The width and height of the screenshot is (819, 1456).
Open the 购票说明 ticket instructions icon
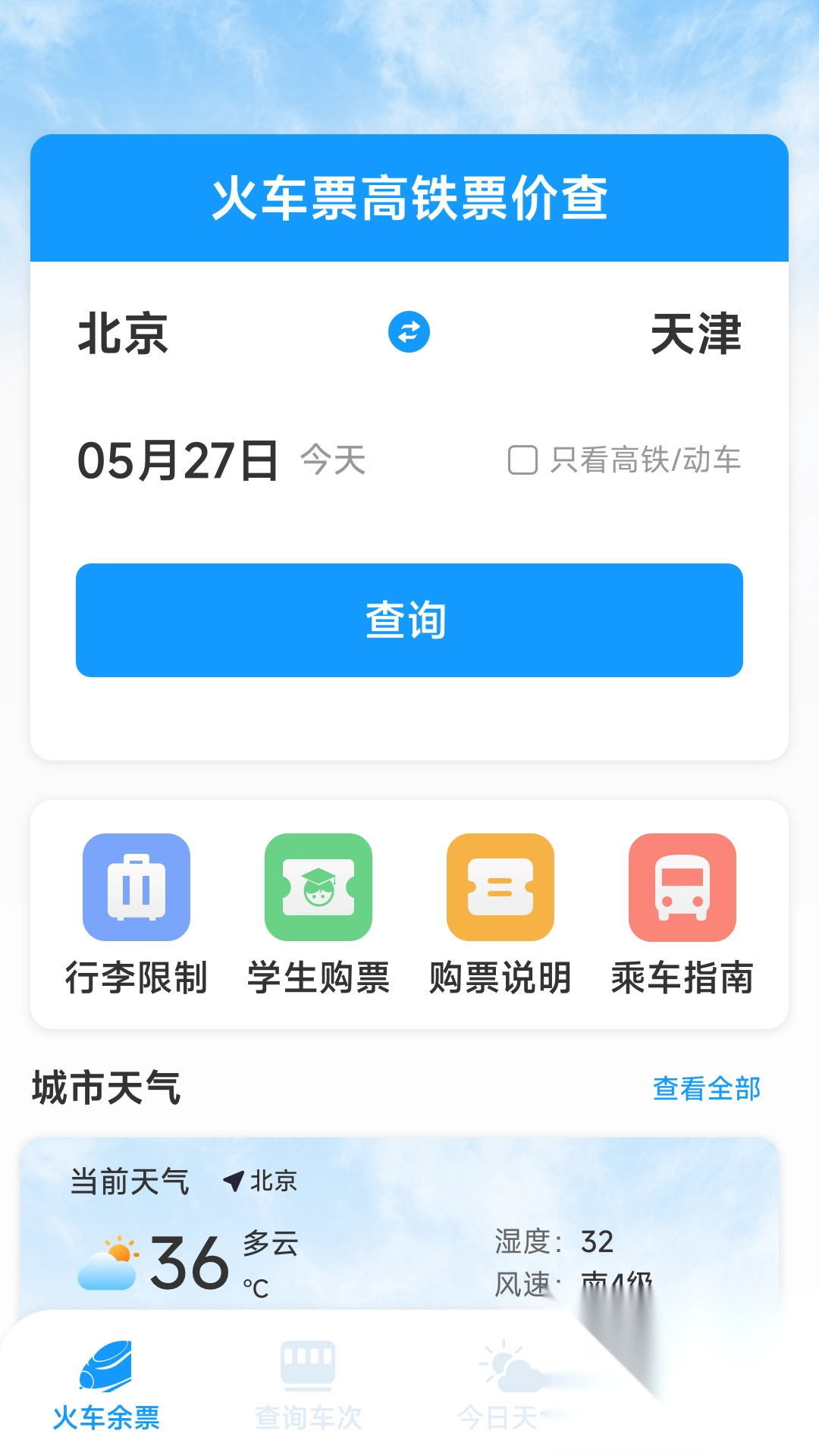point(500,887)
